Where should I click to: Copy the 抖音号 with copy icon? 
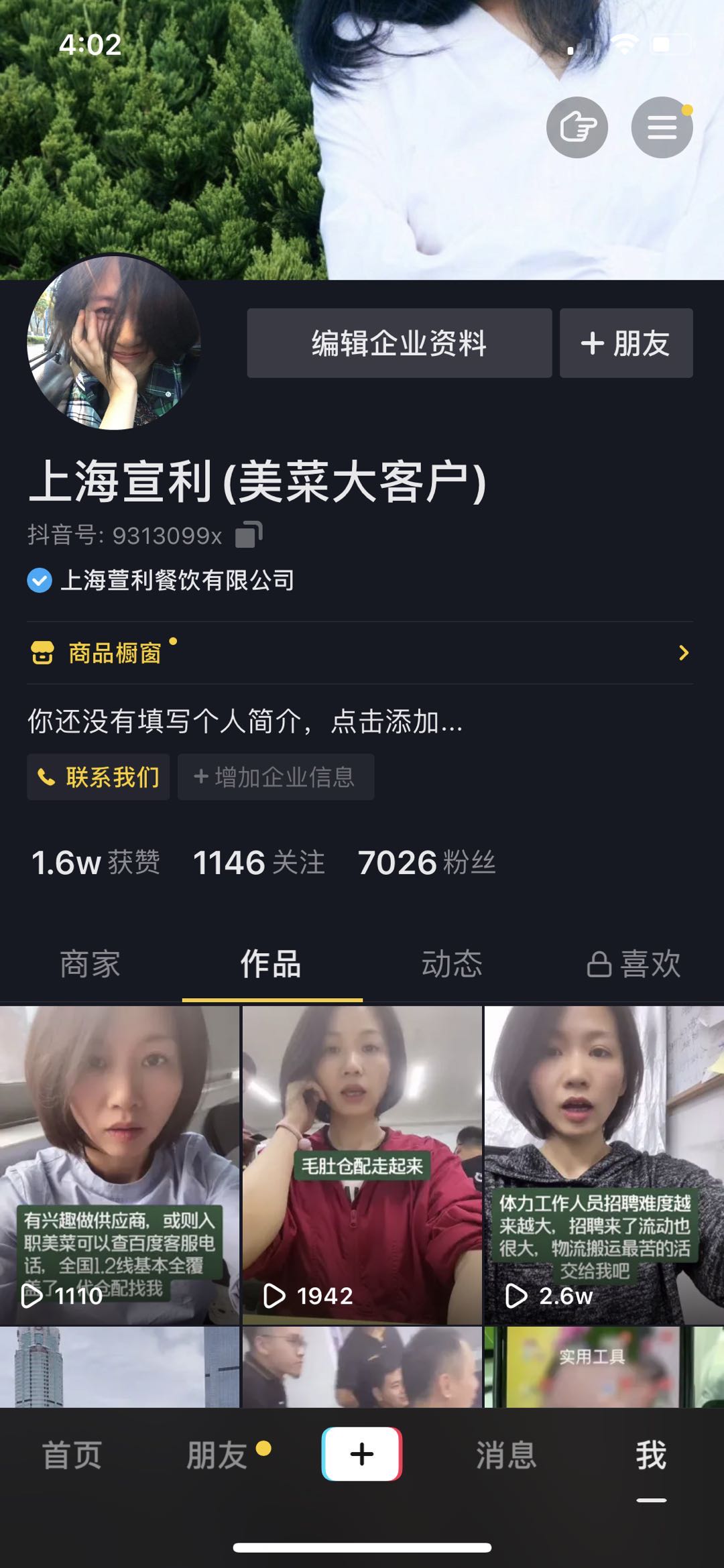pyautogui.click(x=248, y=534)
